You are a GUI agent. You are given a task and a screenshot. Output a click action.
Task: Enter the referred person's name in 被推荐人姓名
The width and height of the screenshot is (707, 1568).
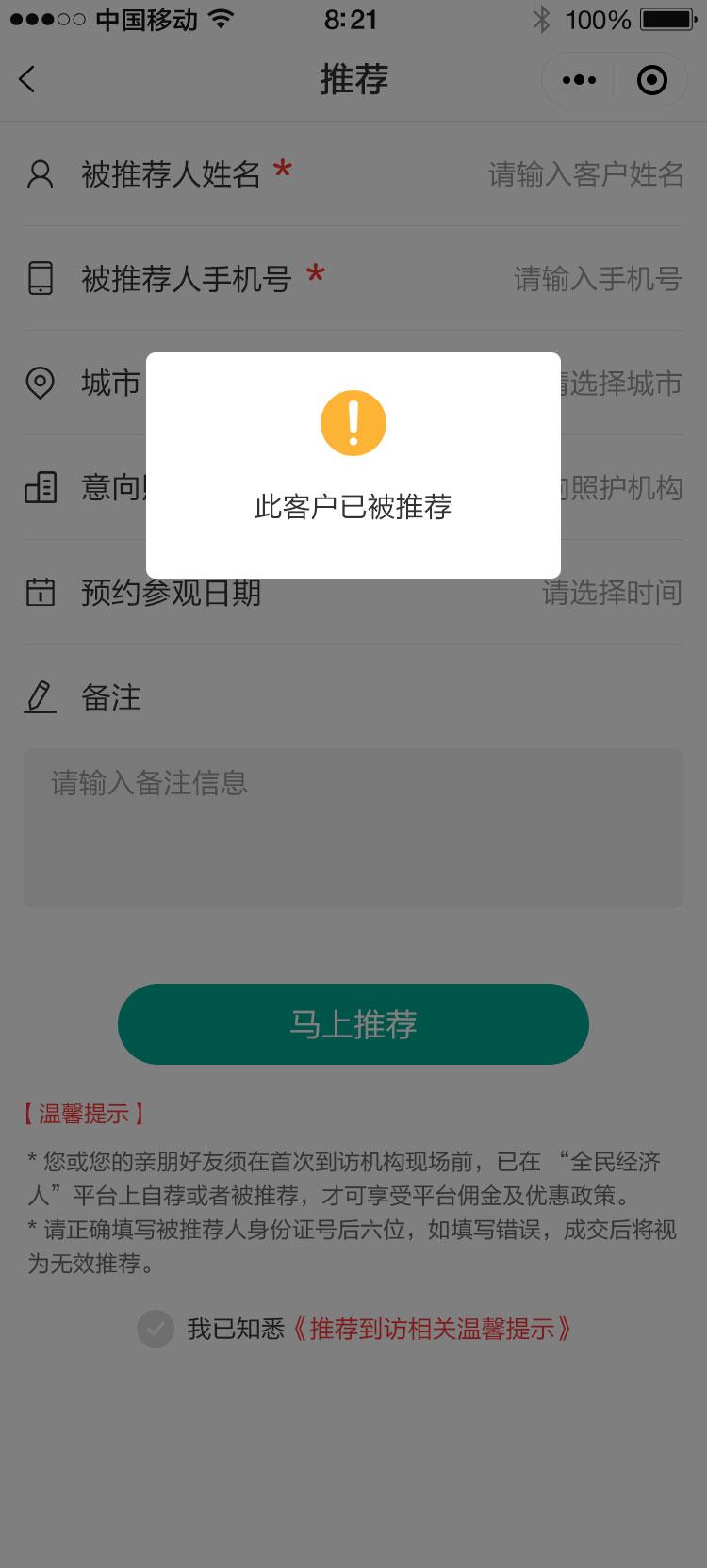[584, 174]
